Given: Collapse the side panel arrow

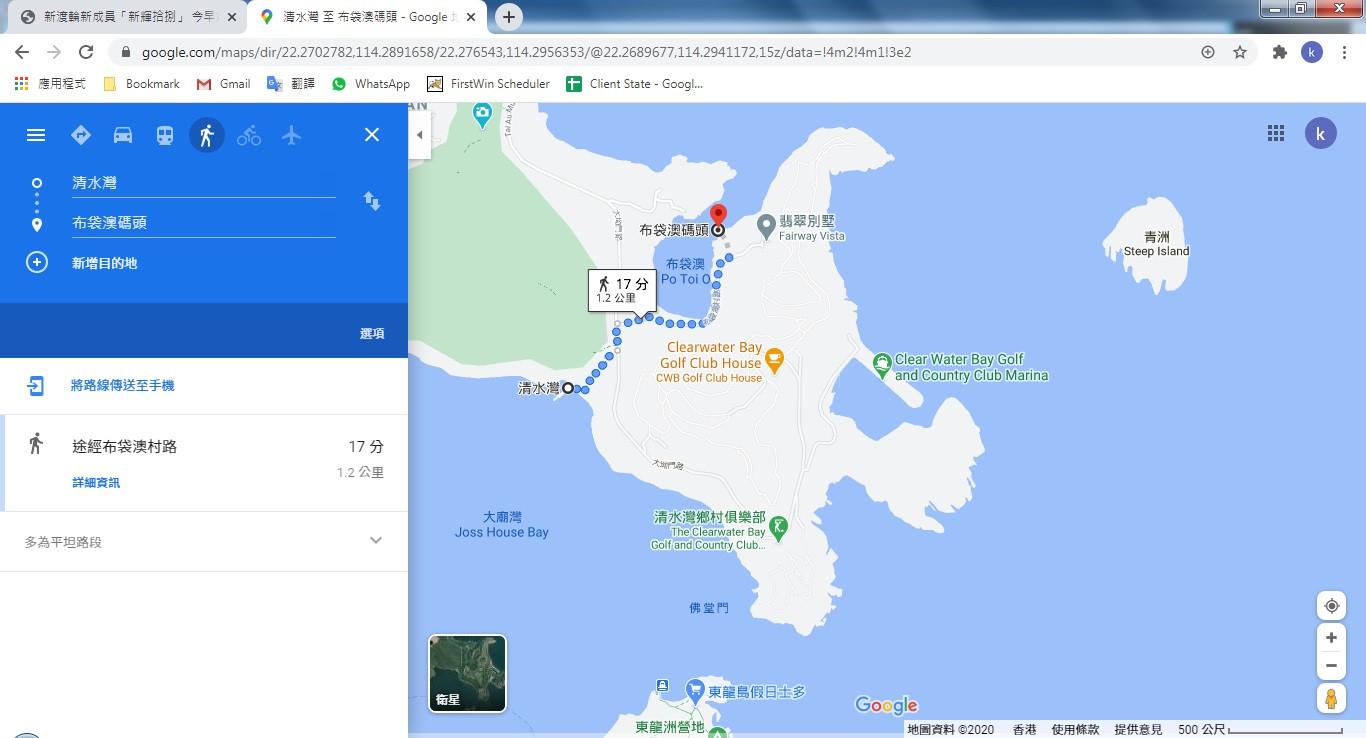Looking at the screenshot, I should 420,135.
